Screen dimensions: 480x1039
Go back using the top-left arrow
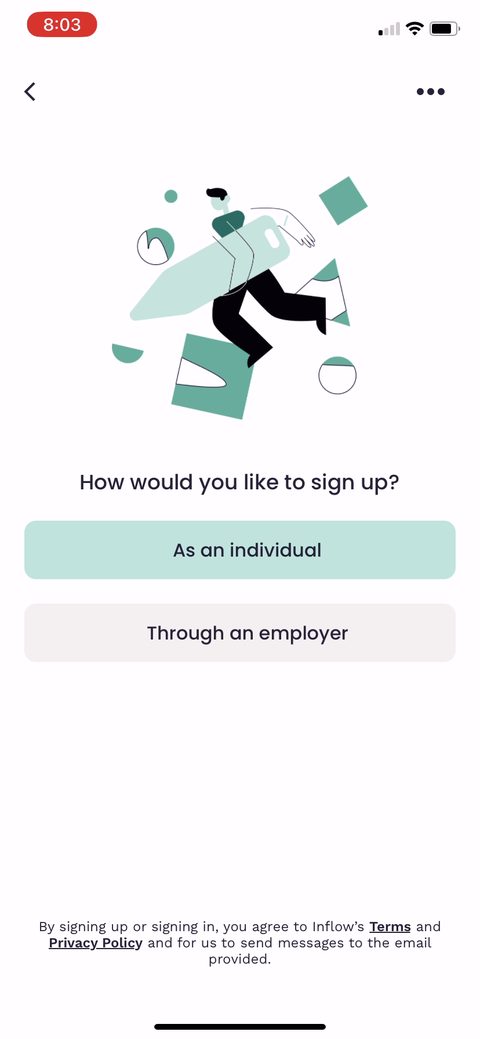point(30,91)
